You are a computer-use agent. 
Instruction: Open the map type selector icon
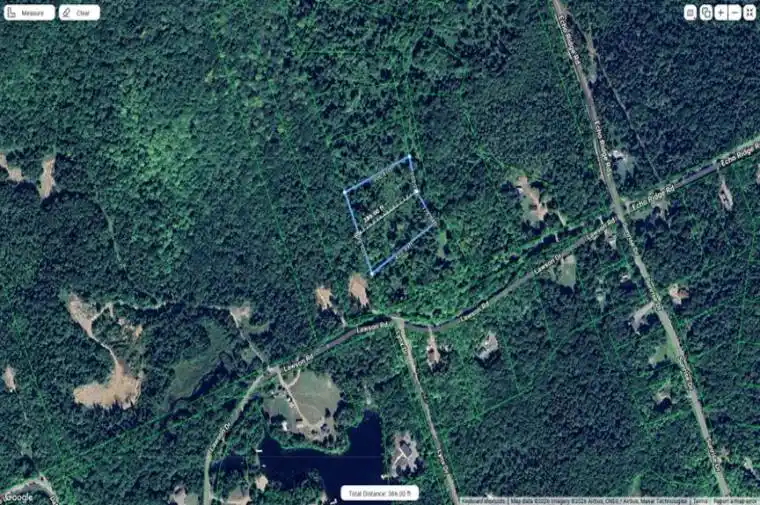tap(690, 12)
